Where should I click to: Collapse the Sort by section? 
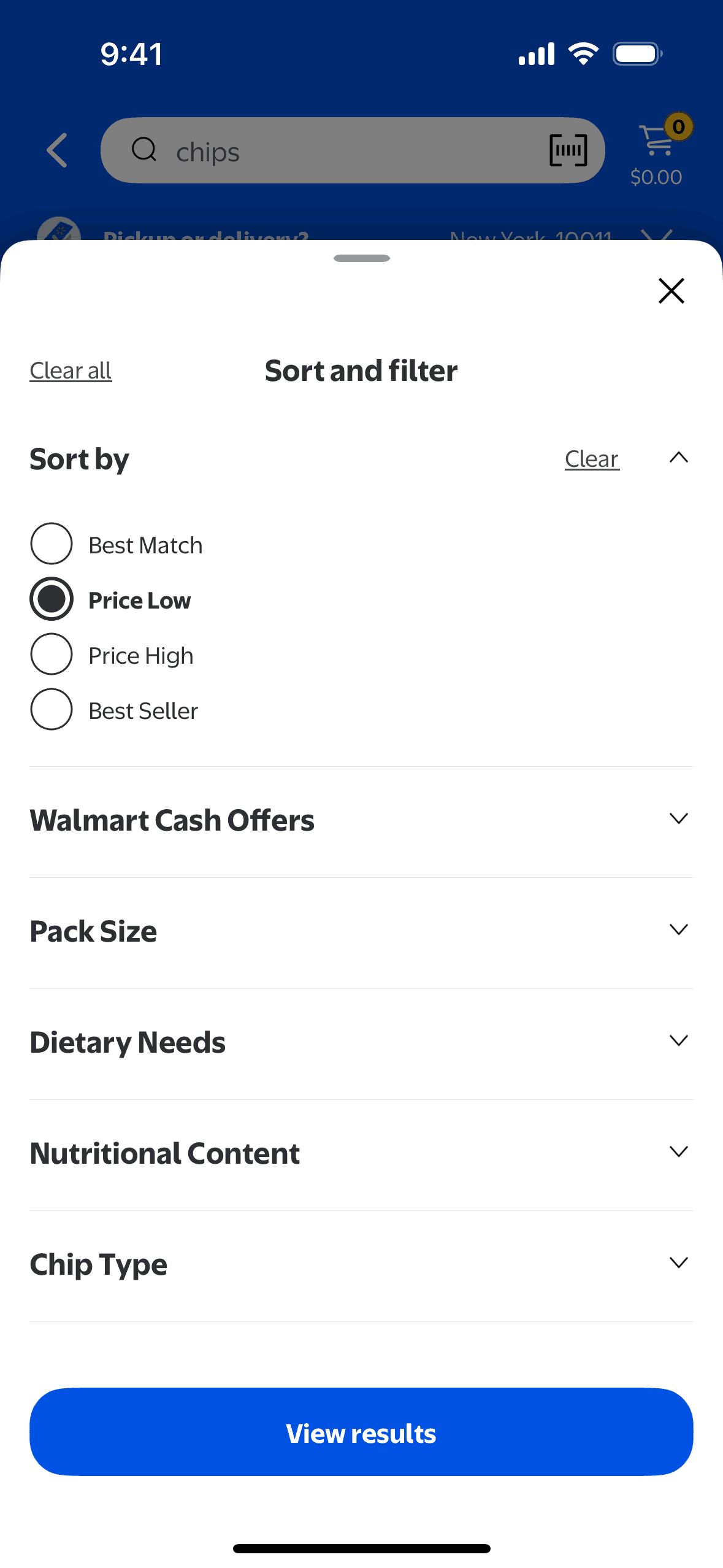tap(678, 458)
